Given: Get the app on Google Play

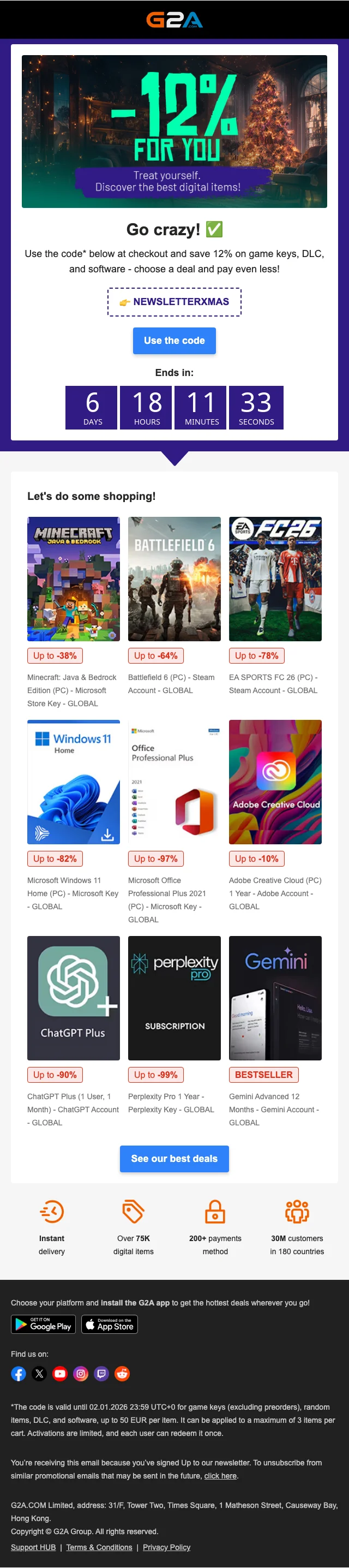Looking at the screenshot, I should [x=43, y=1324].
